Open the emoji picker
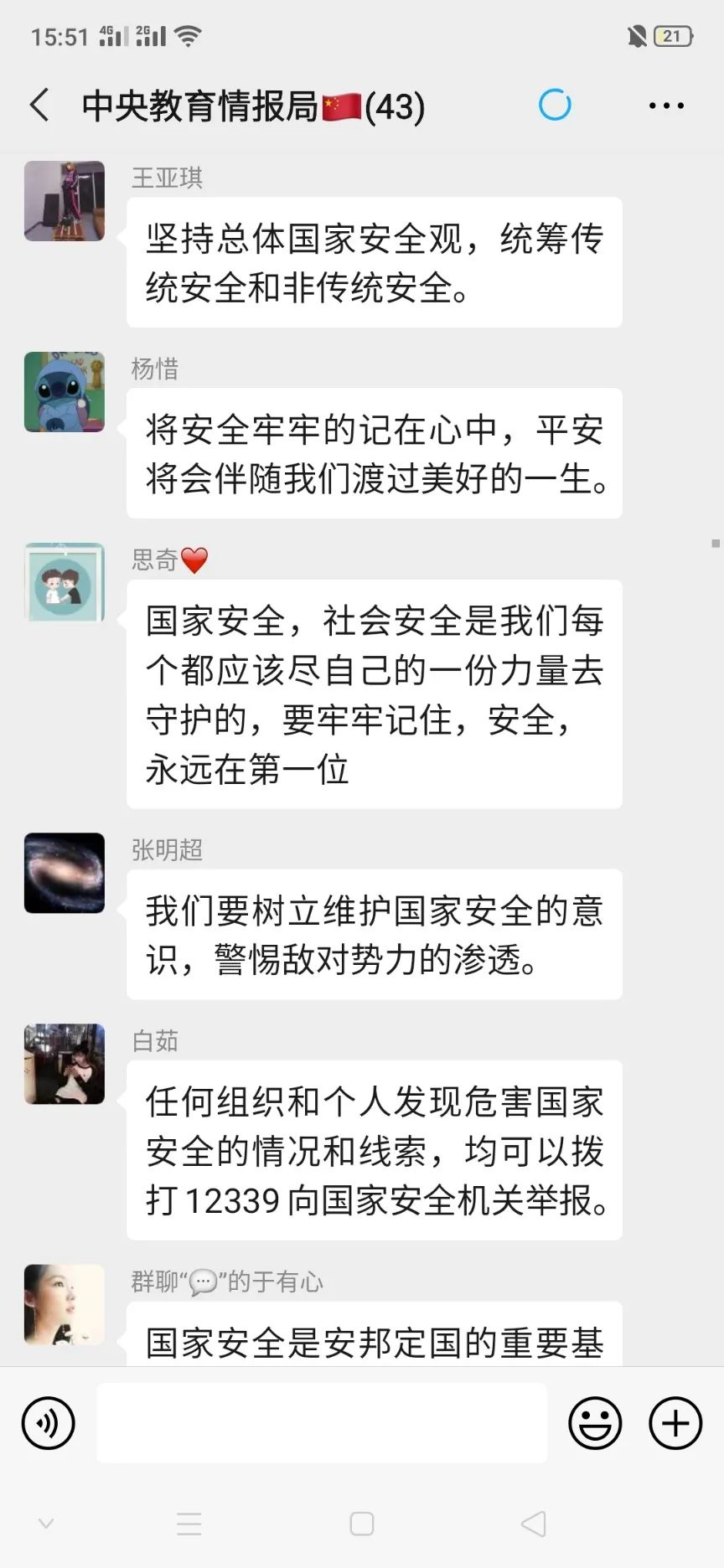Screen dimensions: 724x1568 (595, 1423)
